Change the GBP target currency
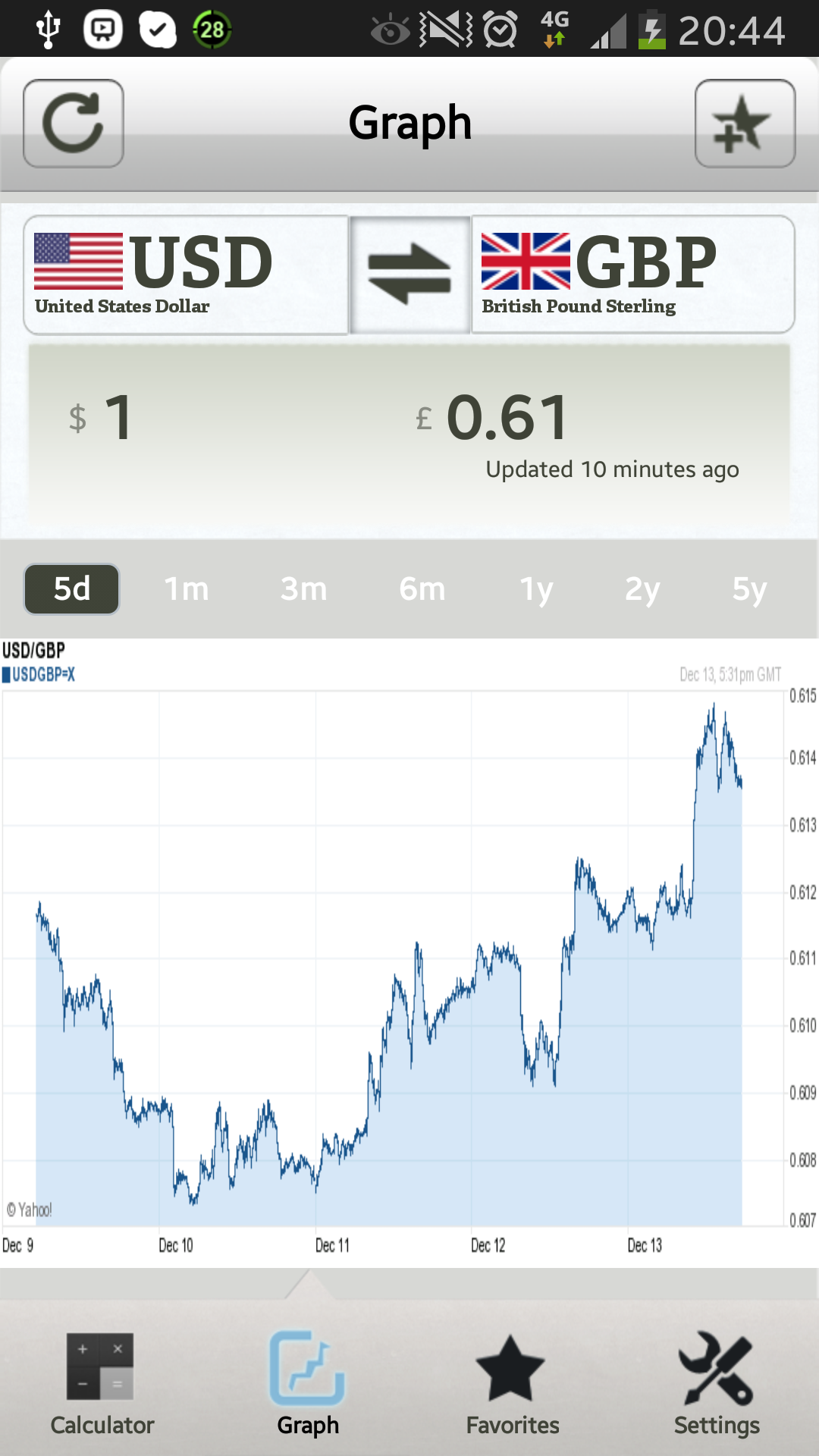819x1456 pixels. tap(632, 275)
